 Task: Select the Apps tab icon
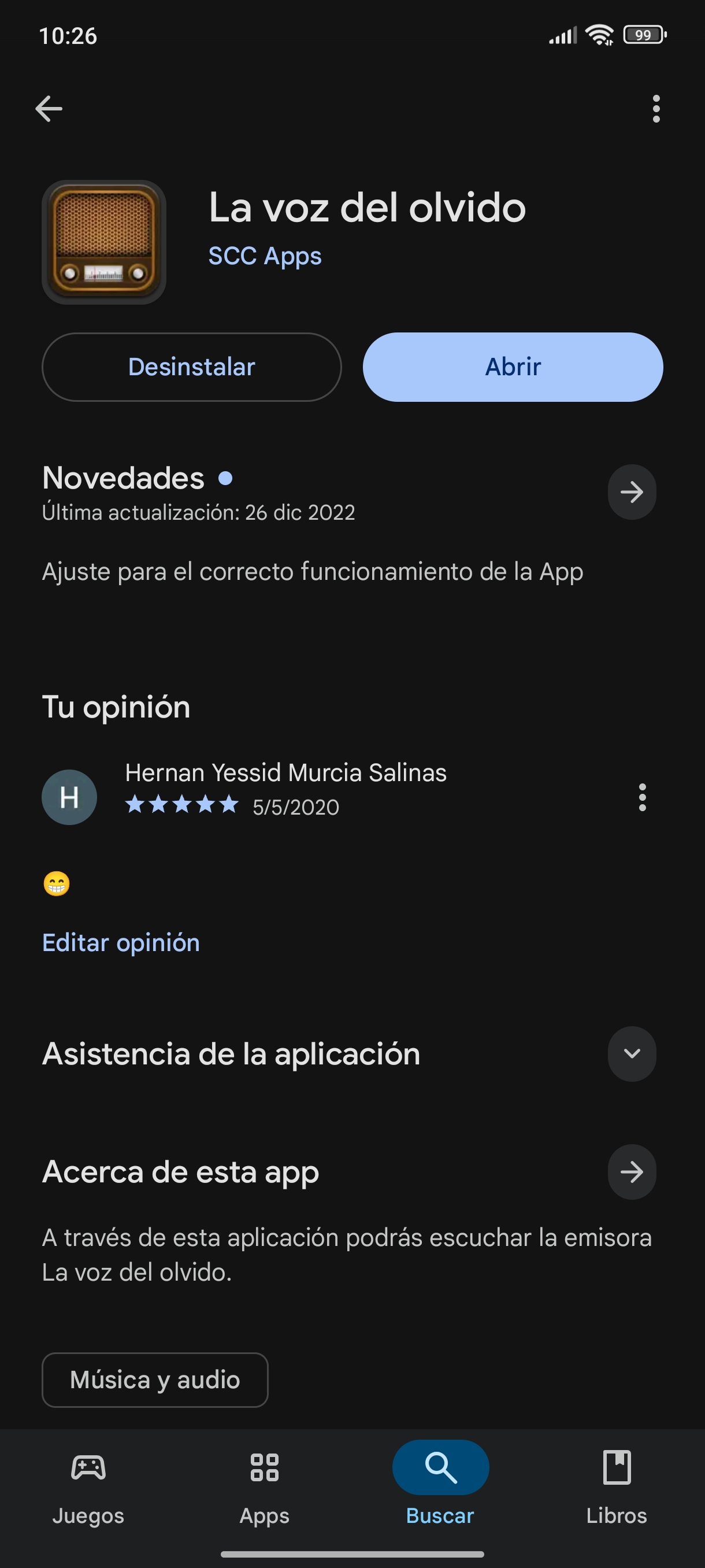click(264, 1467)
